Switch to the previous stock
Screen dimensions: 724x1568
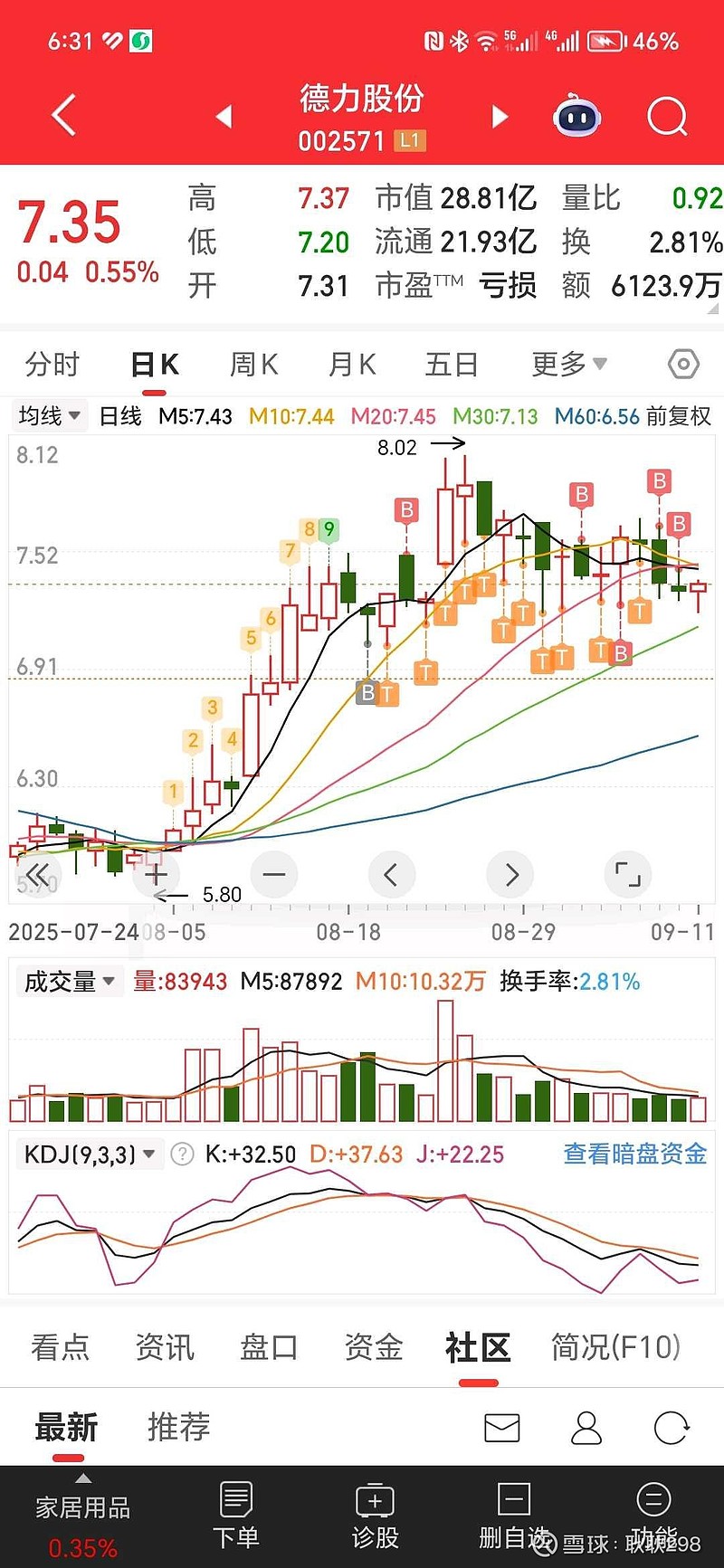[224, 117]
